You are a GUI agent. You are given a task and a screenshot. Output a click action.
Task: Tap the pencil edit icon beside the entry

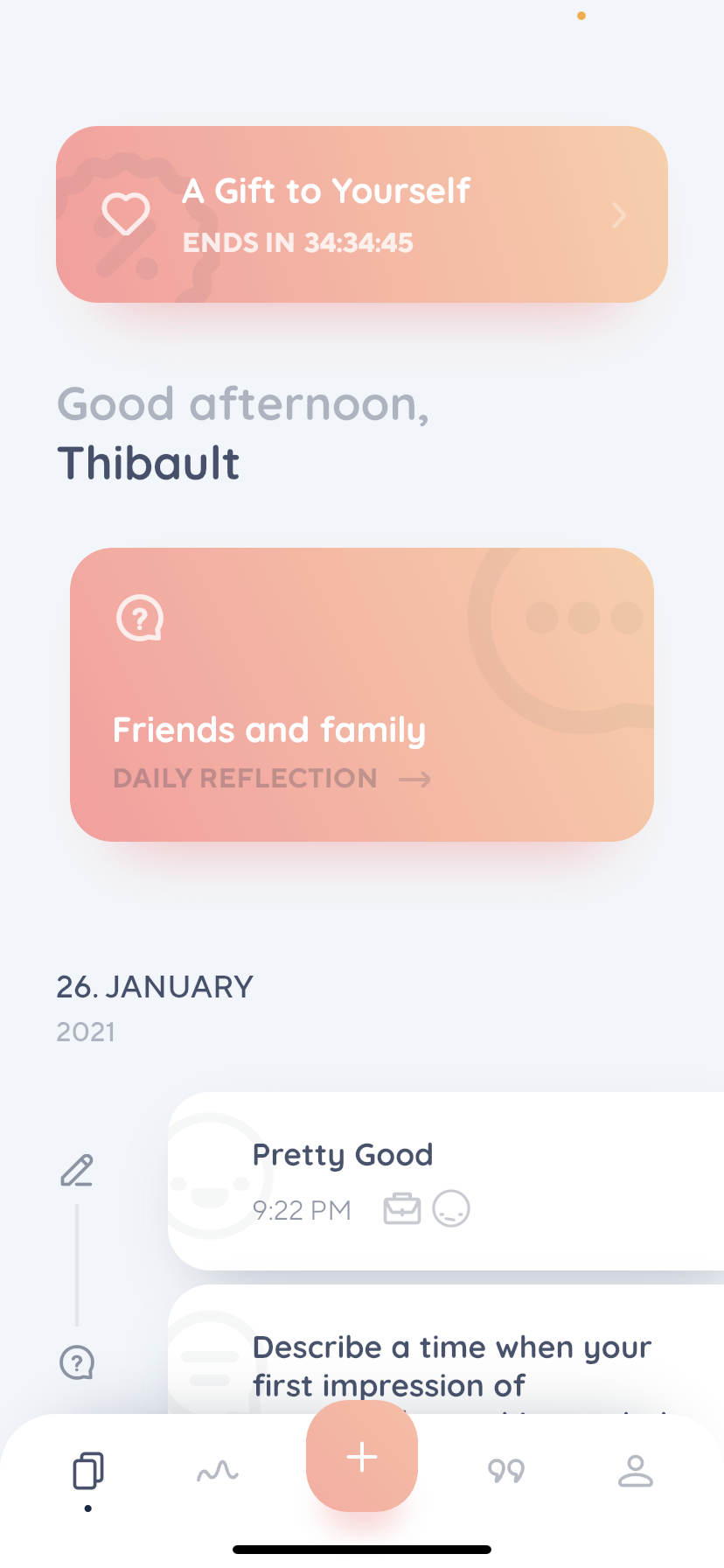[77, 1169]
